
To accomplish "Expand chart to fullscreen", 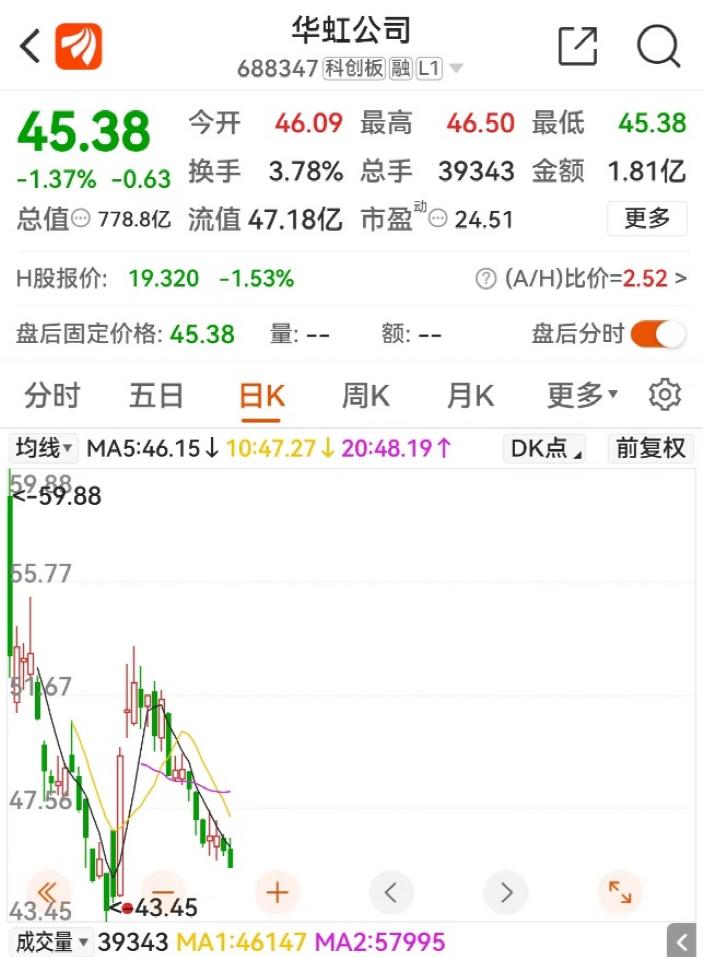I will click(620, 891).
